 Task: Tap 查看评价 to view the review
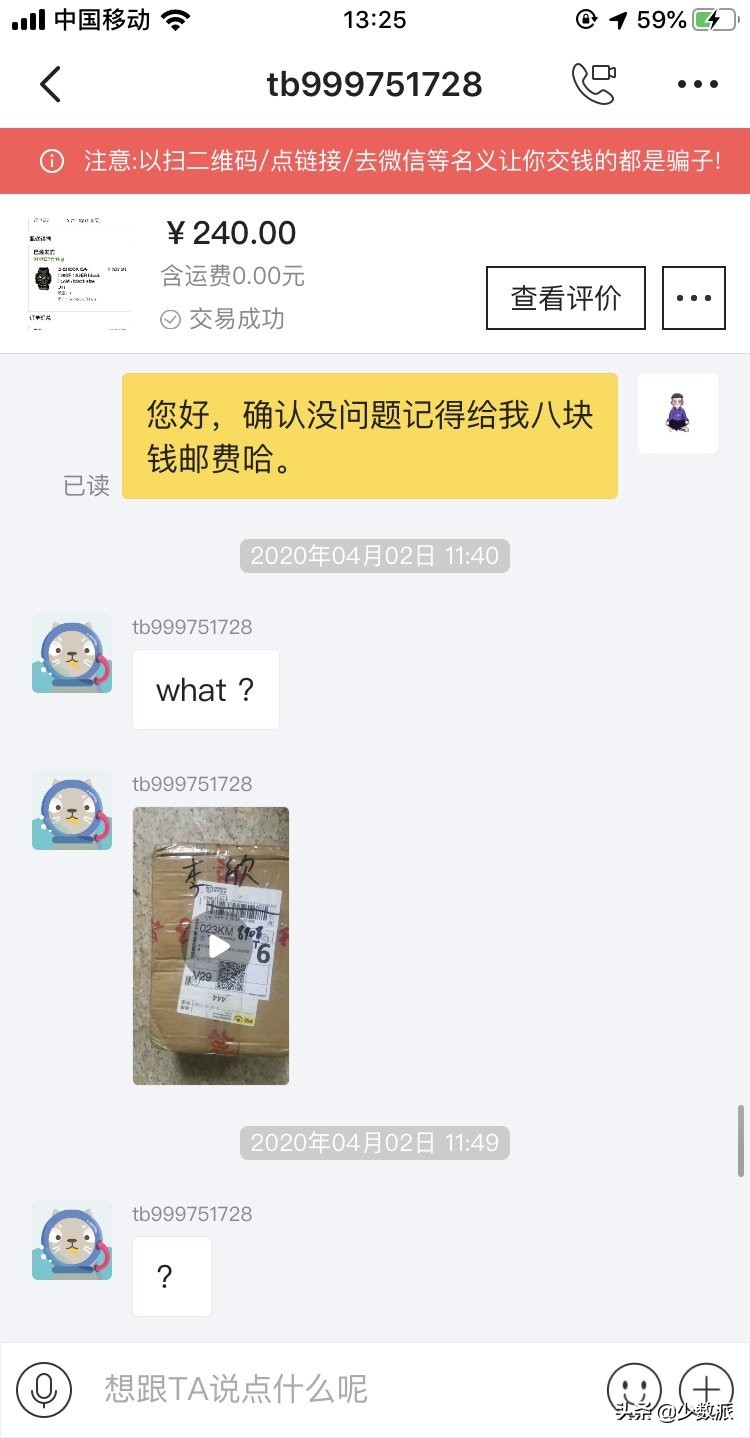(565, 296)
